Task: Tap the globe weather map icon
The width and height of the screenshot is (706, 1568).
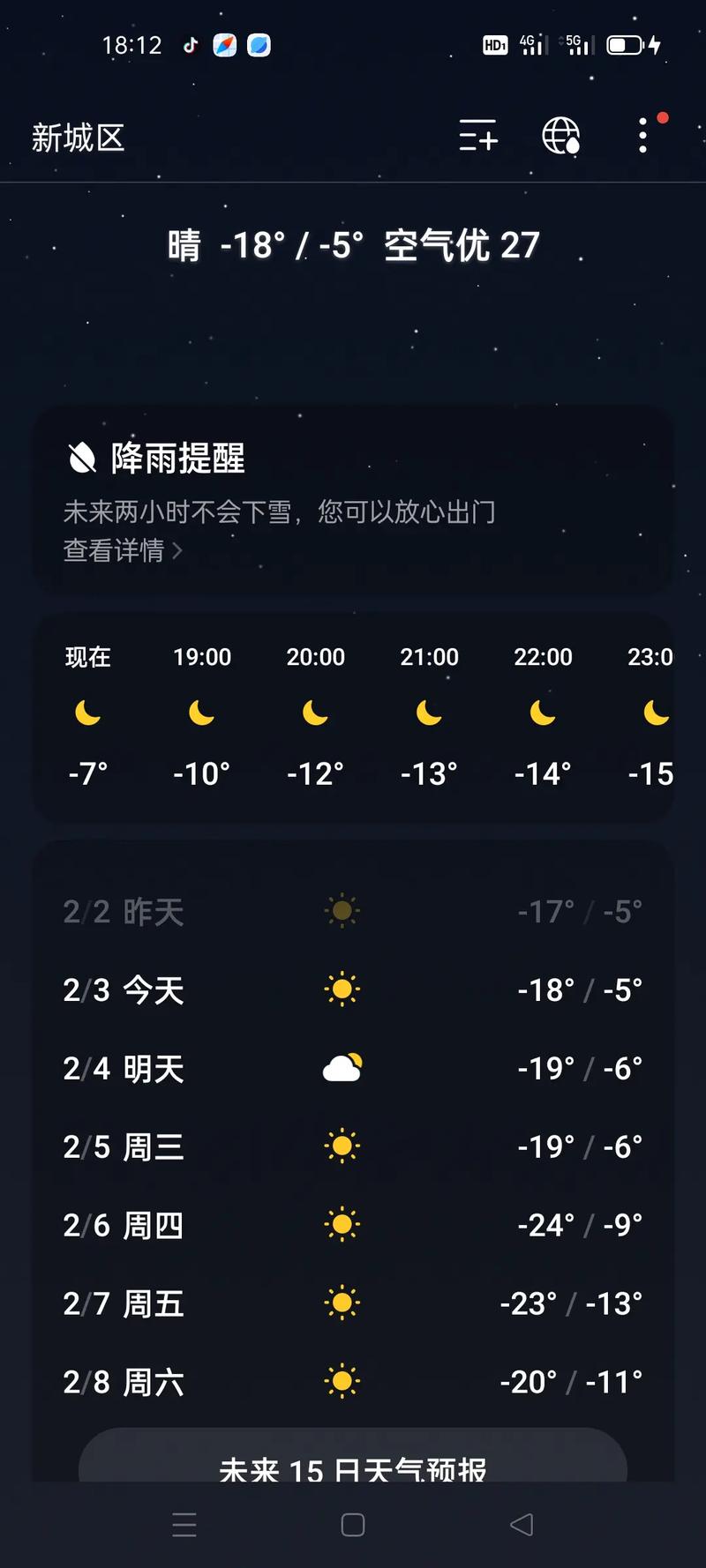Action: pos(562,137)
